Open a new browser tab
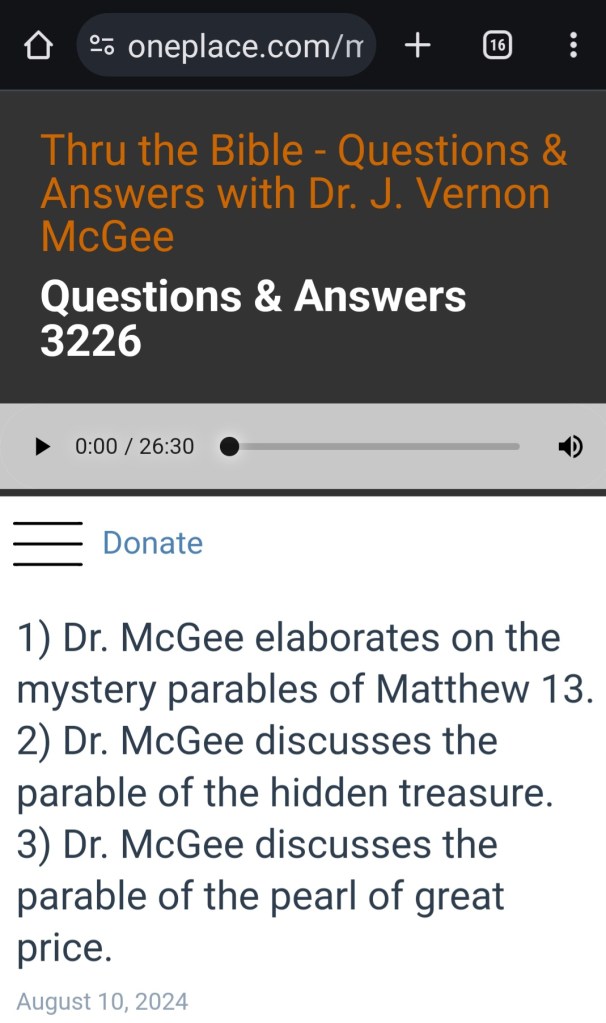The height and width of the screenshot is (1023, 606). coord(418,45)
